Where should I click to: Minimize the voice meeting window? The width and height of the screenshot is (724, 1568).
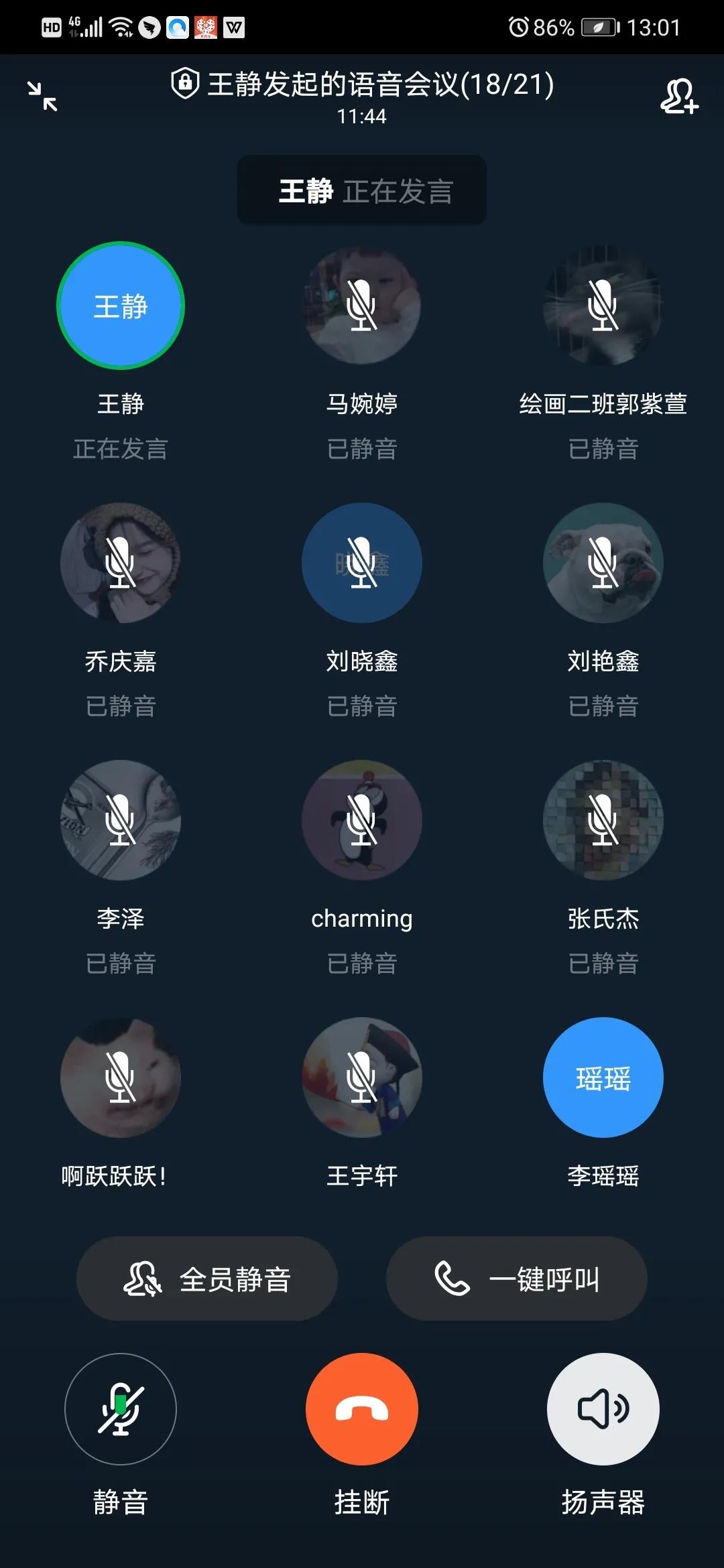42,96
